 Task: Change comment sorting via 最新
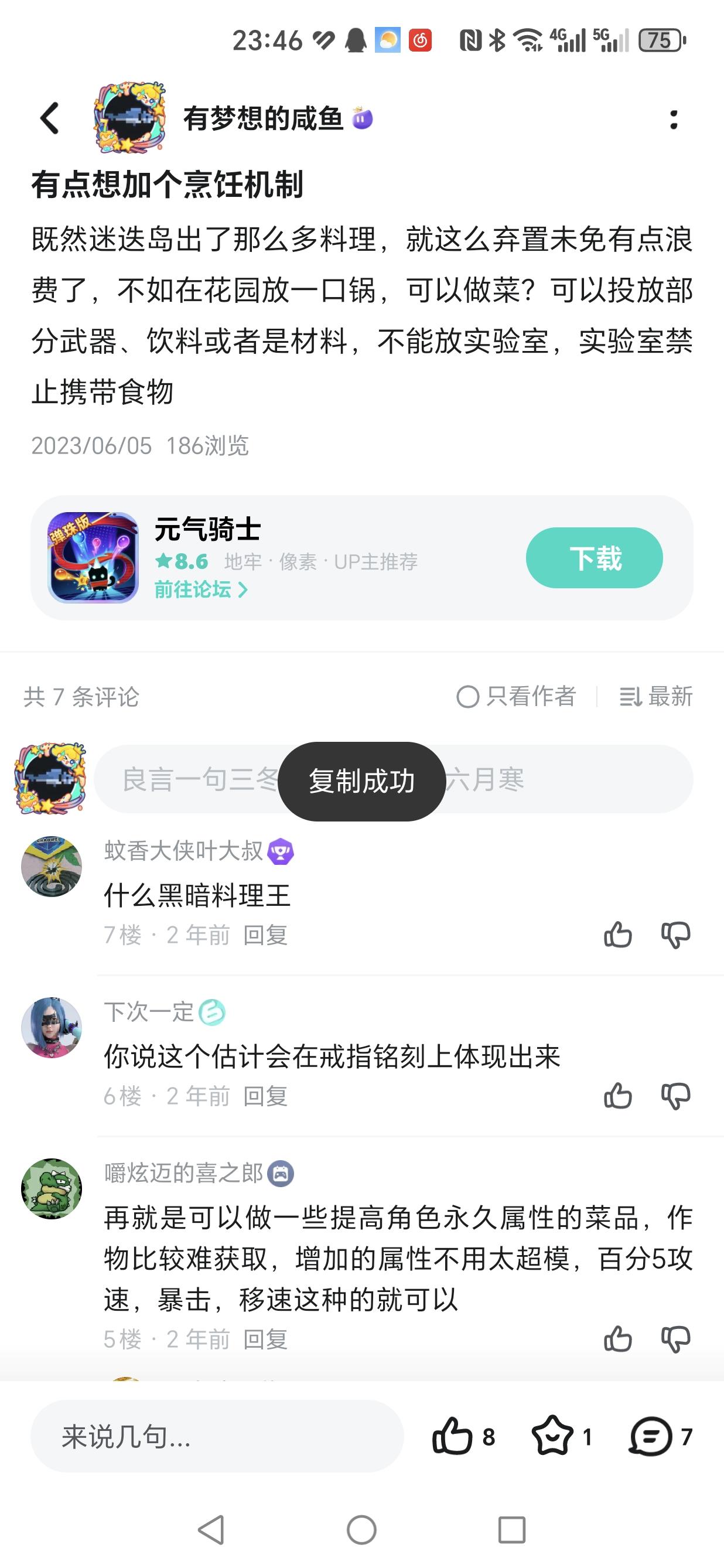pos(656,696)
